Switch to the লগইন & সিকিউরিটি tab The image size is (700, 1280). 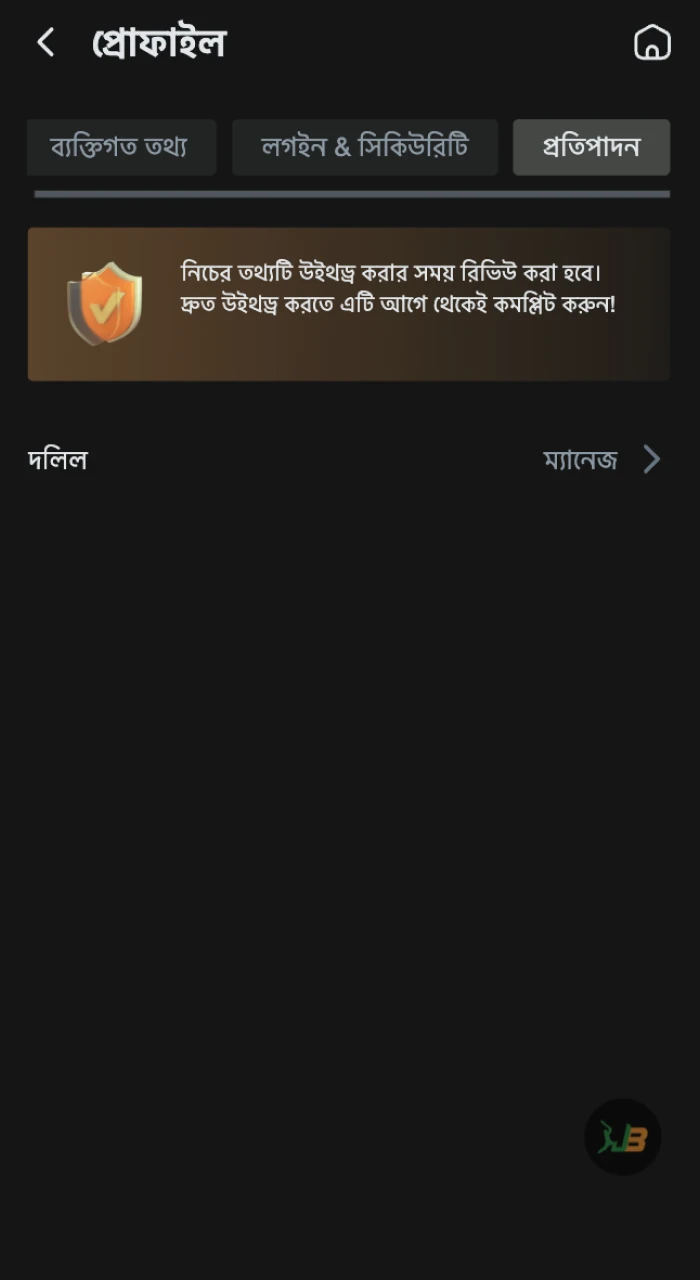point(365,147)
